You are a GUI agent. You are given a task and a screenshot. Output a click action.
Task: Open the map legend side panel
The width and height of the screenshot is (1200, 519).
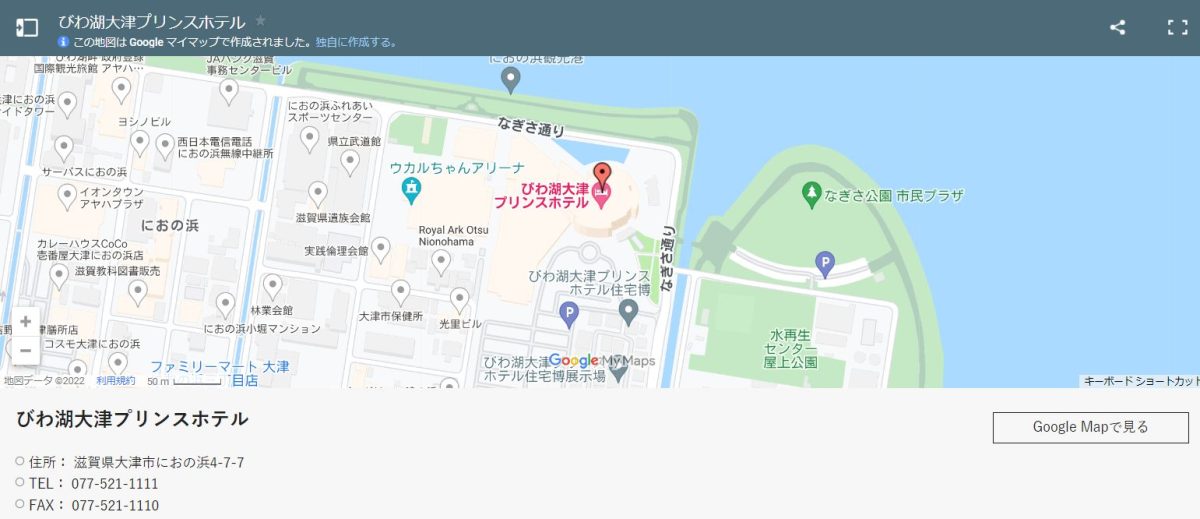[27, 27]
